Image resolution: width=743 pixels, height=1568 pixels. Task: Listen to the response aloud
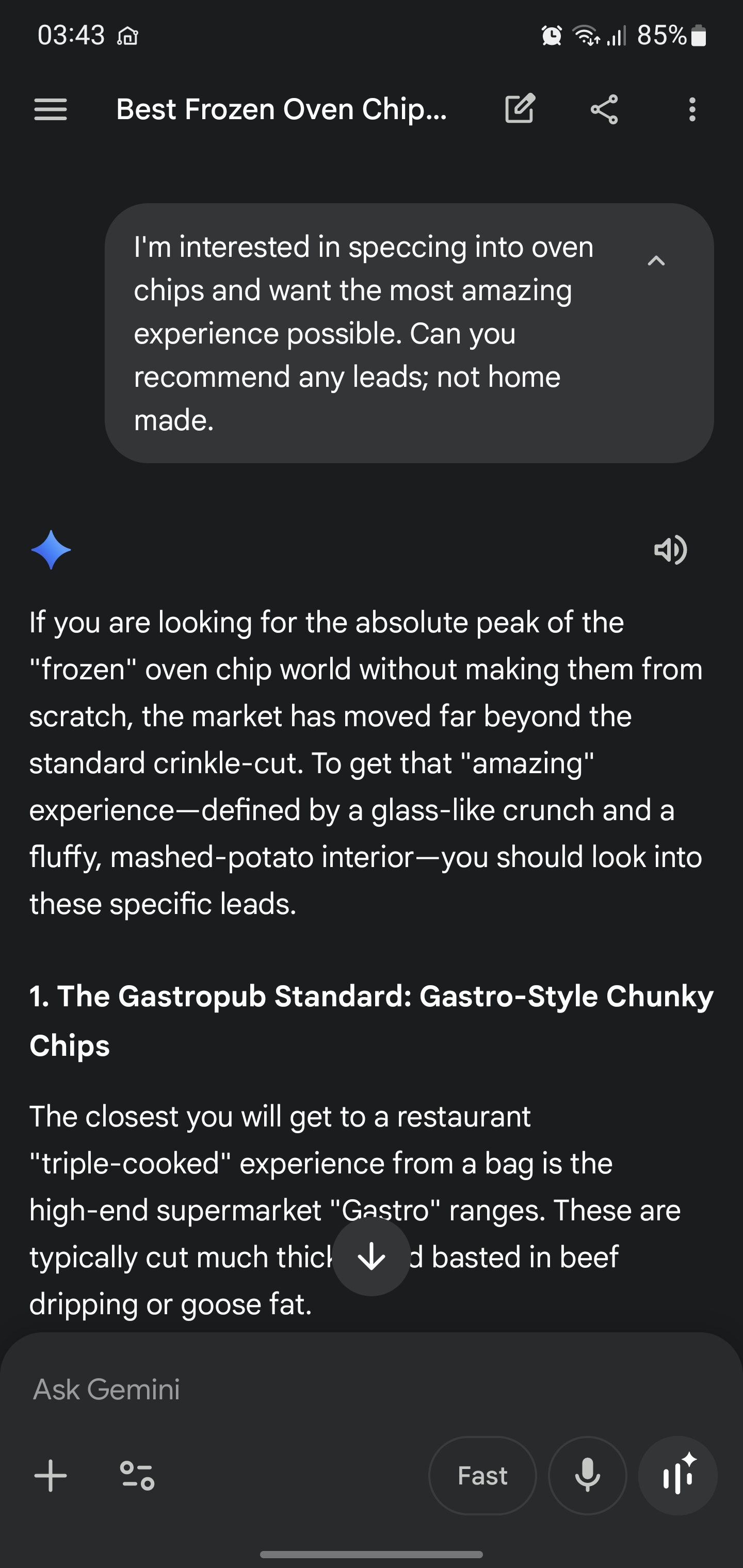click(x=670, y=550)
